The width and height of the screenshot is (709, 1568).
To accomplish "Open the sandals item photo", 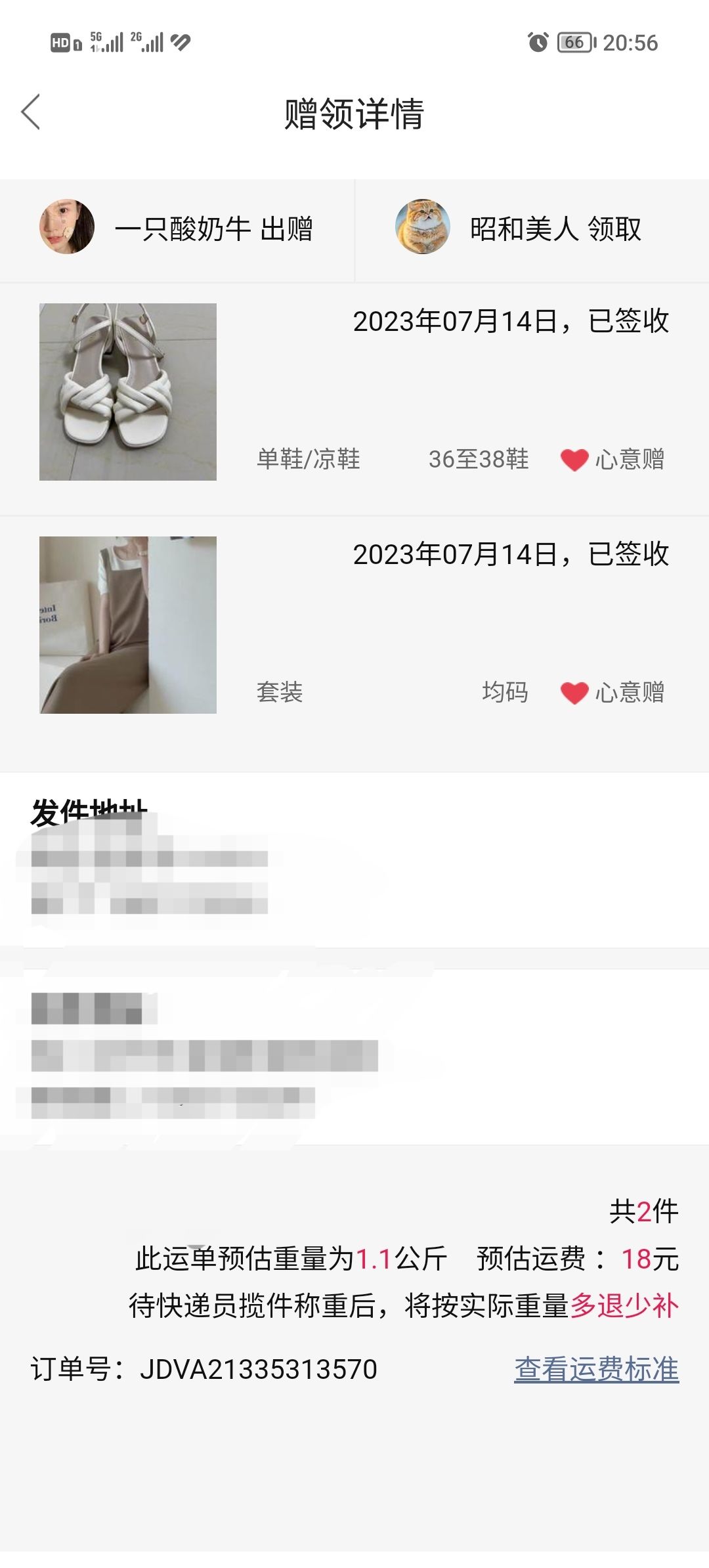I will tap(128, 392).
